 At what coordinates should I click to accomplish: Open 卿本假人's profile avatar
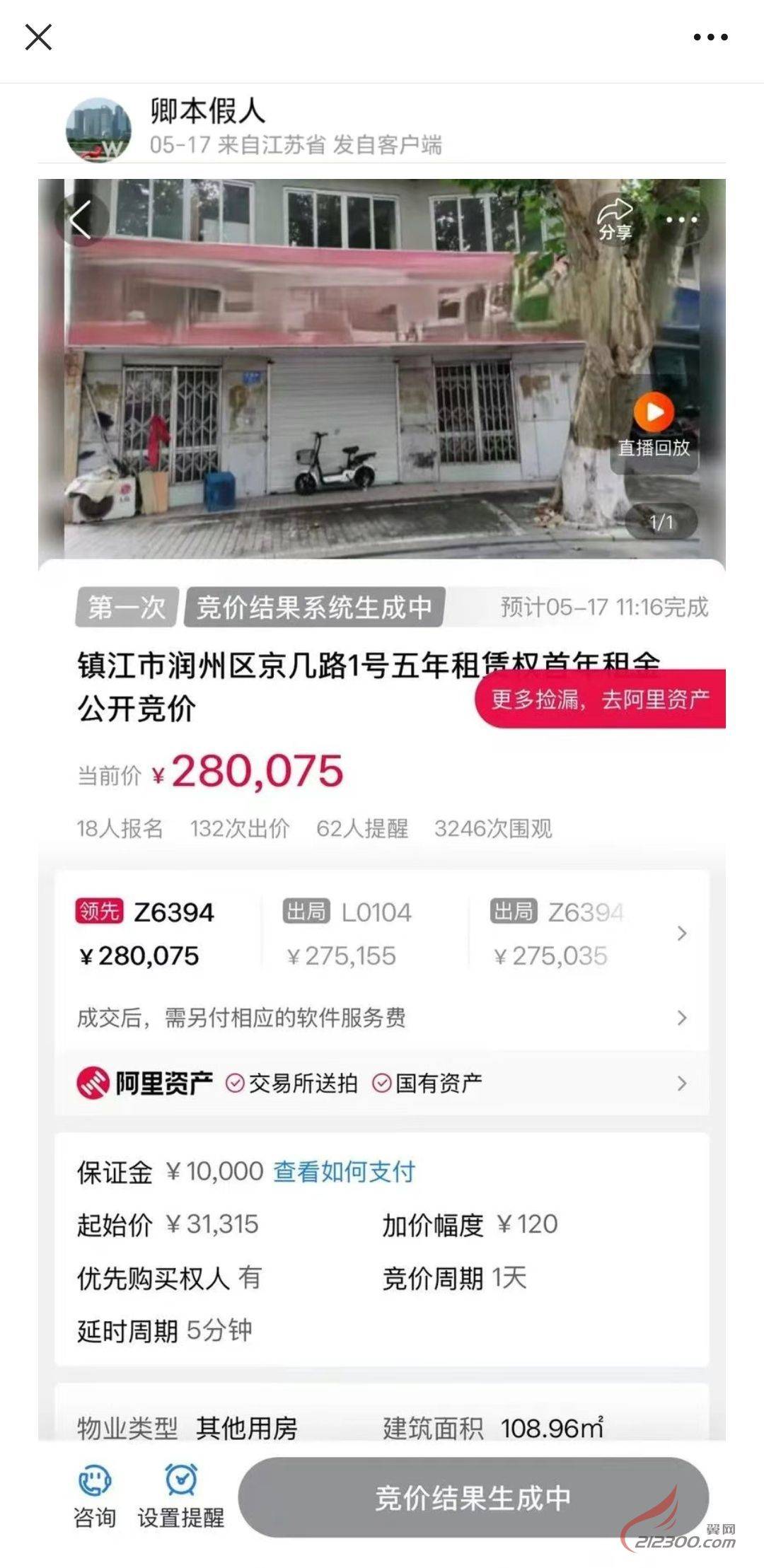pyautogui.click(x=98, y=129)
